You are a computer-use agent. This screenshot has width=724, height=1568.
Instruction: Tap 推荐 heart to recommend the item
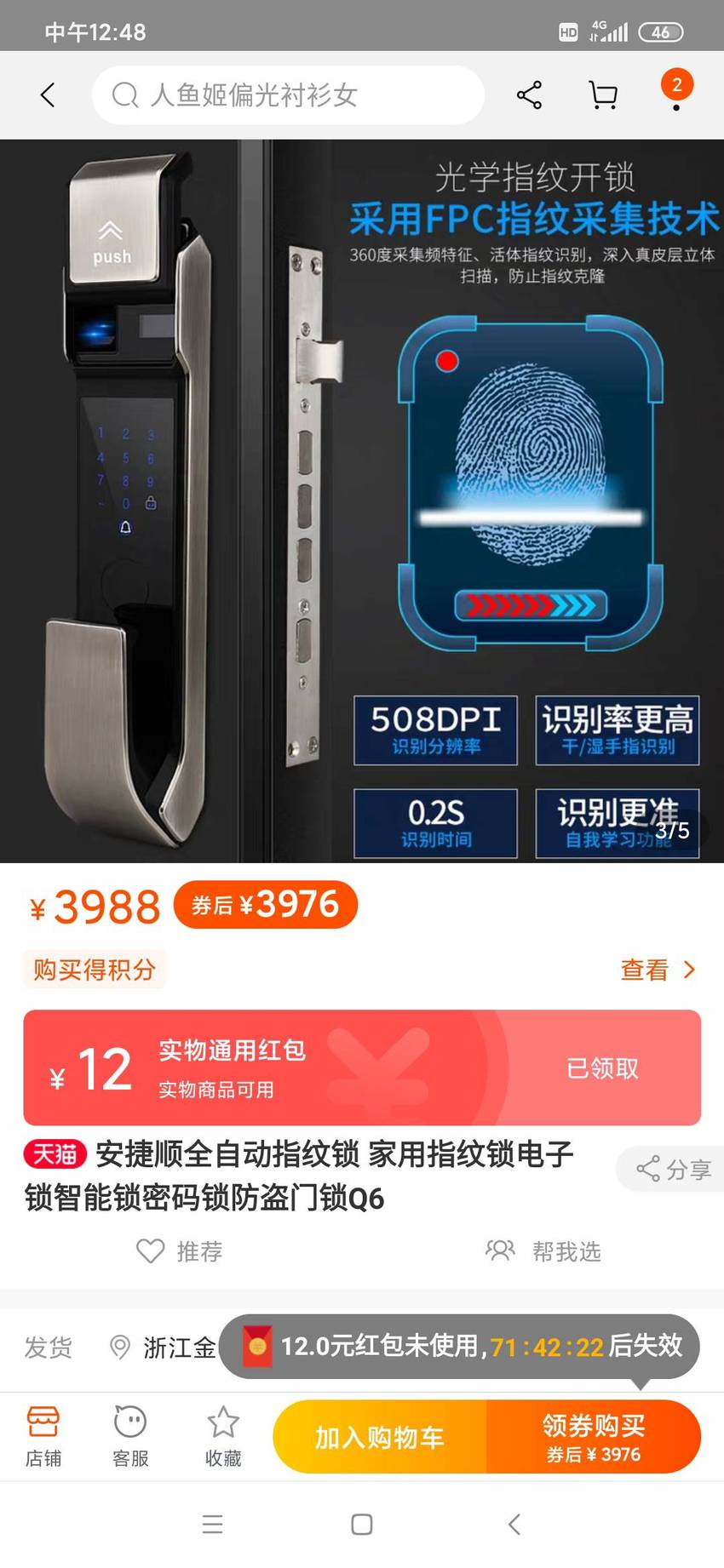[x=180, y=1250]
